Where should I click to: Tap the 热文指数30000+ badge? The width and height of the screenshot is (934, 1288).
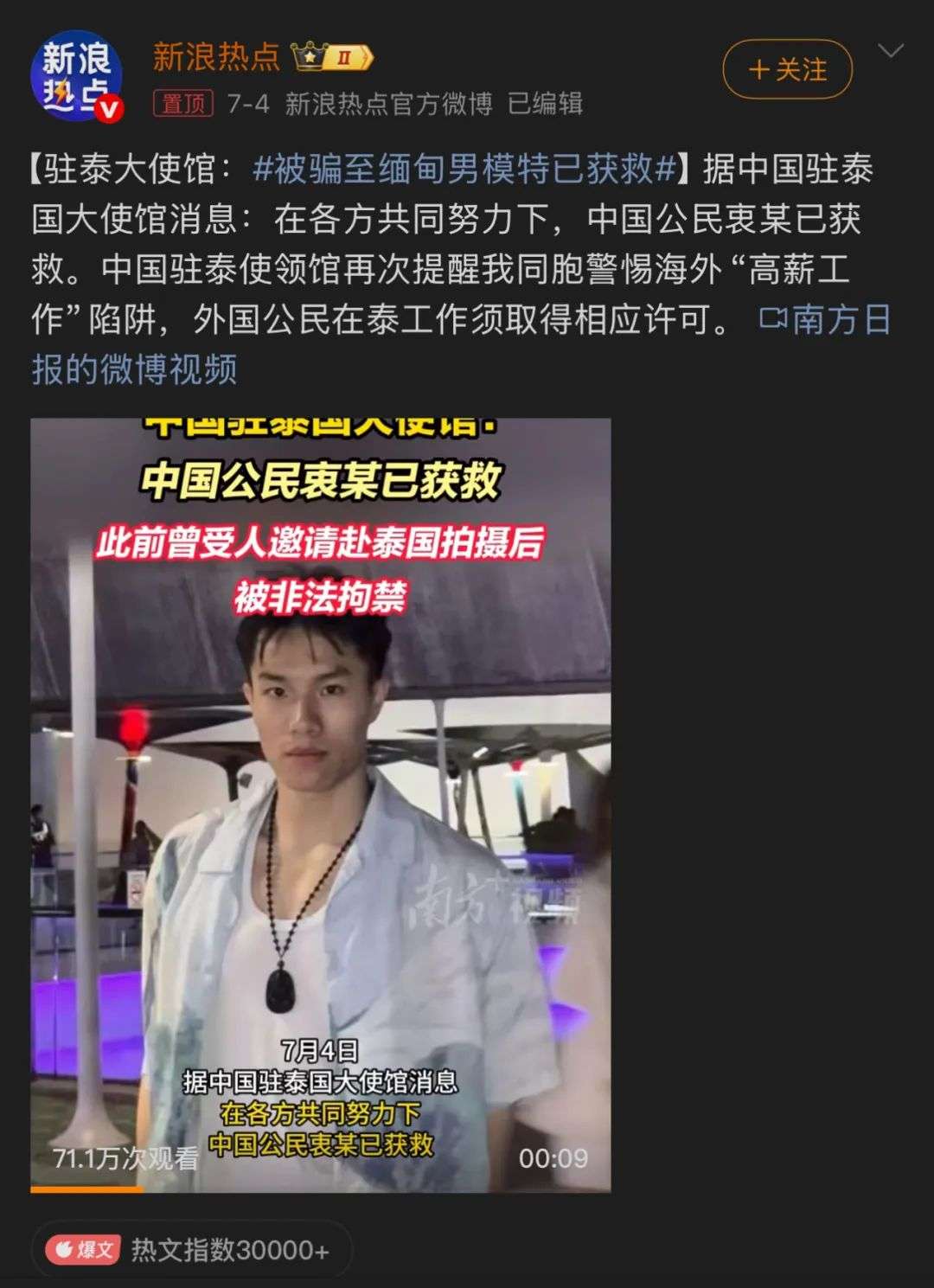pos(192,1249)
